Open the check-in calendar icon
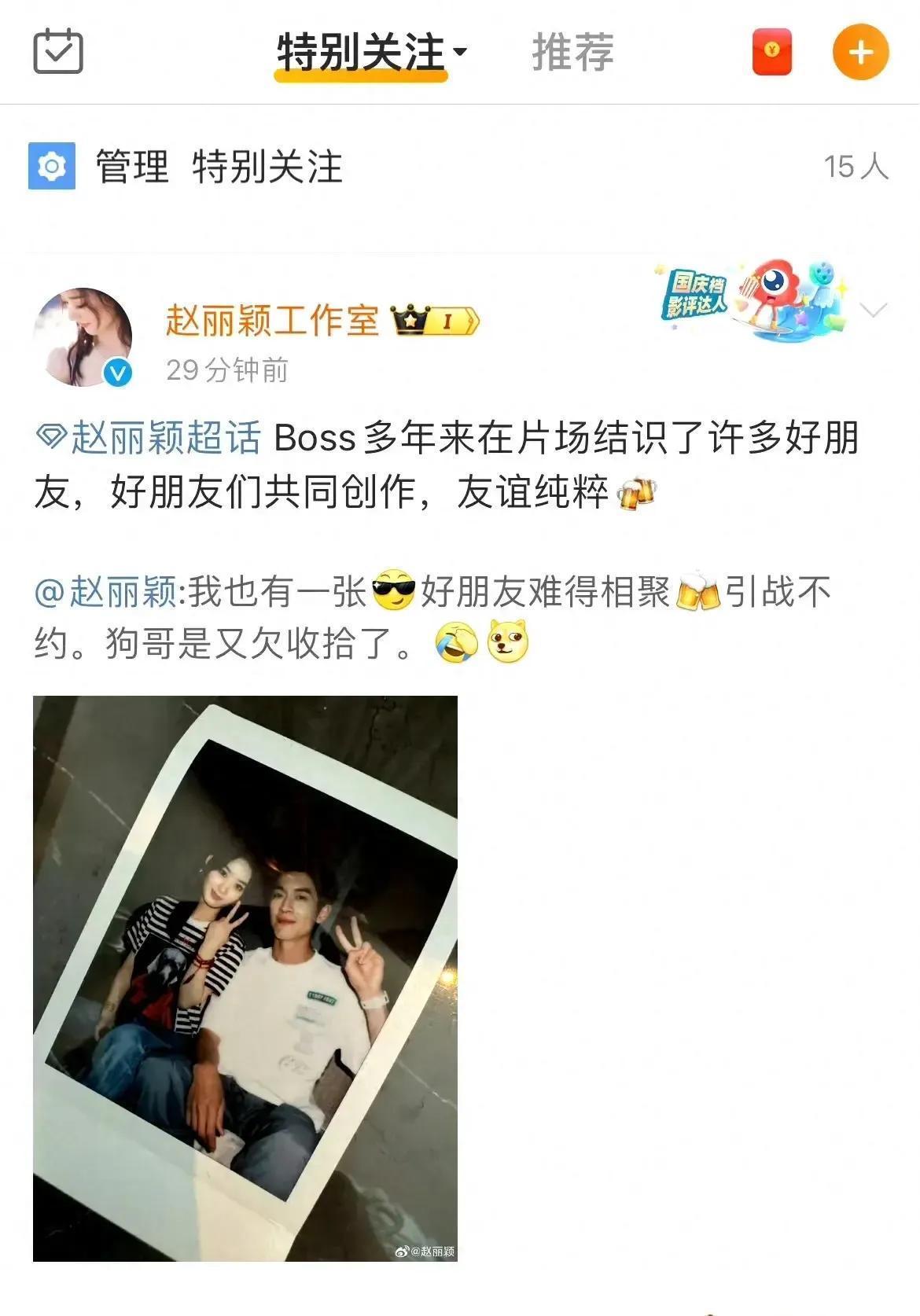Screen dimensions: 920x1316 pyautogui.click(x=58, y=52)
